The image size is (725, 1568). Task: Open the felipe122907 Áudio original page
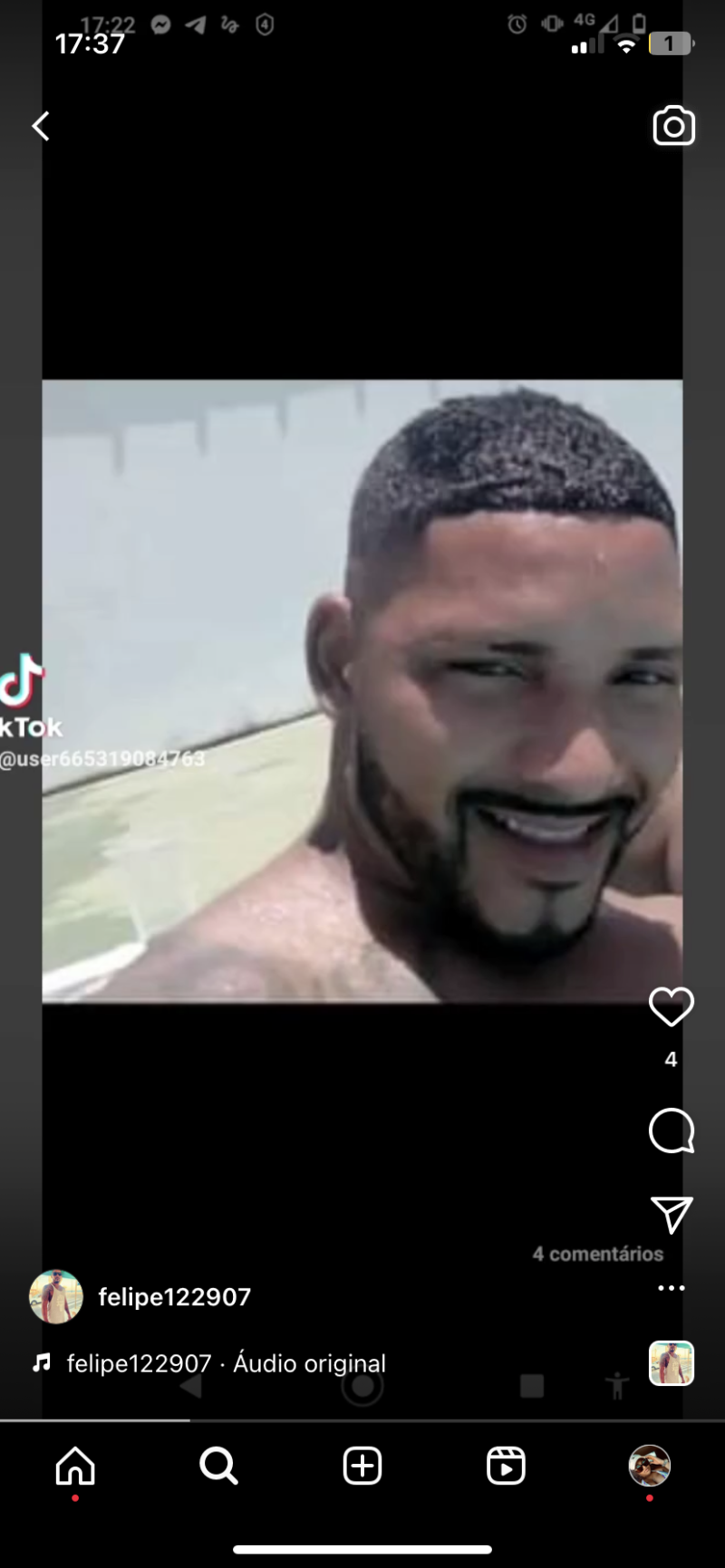coord(227,1363)
